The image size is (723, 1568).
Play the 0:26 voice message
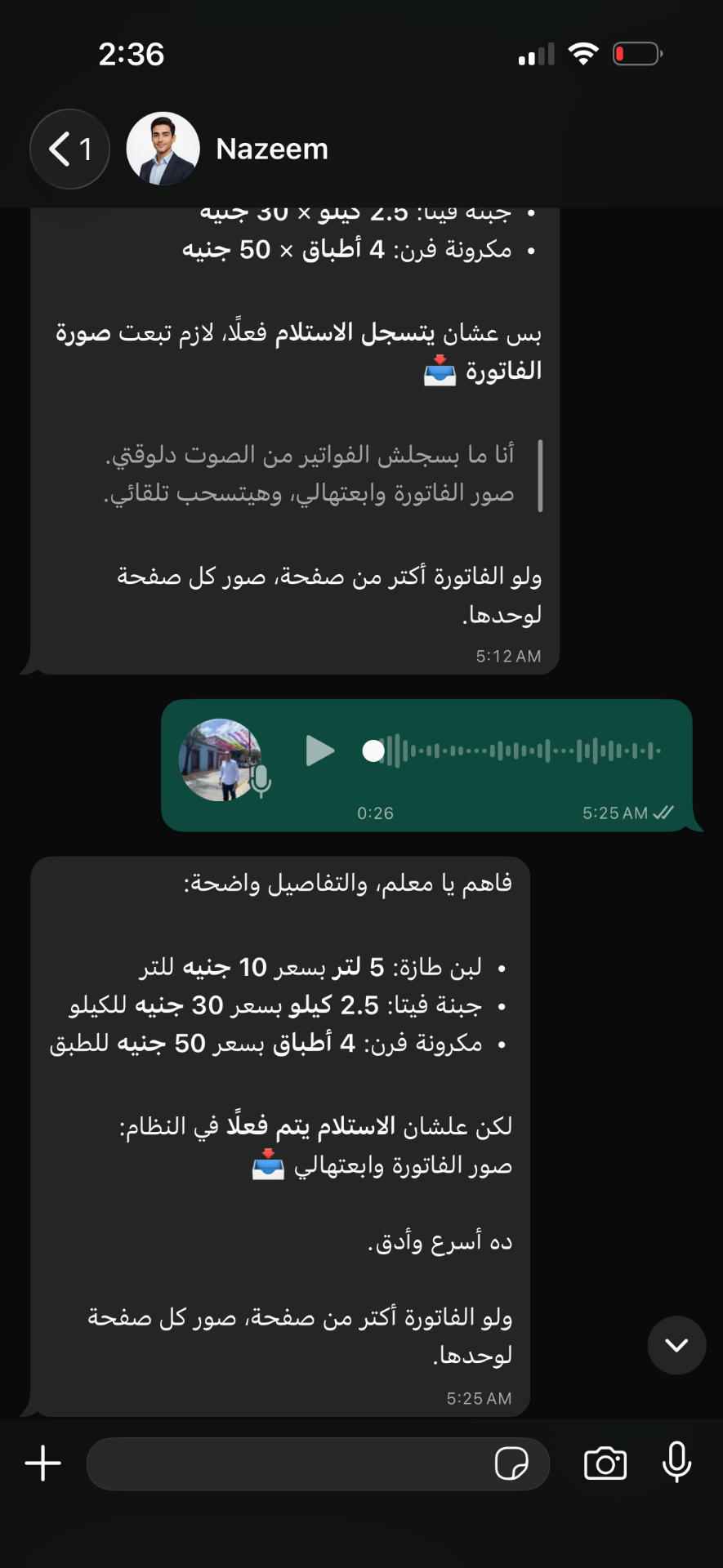(x=319, y=751)
